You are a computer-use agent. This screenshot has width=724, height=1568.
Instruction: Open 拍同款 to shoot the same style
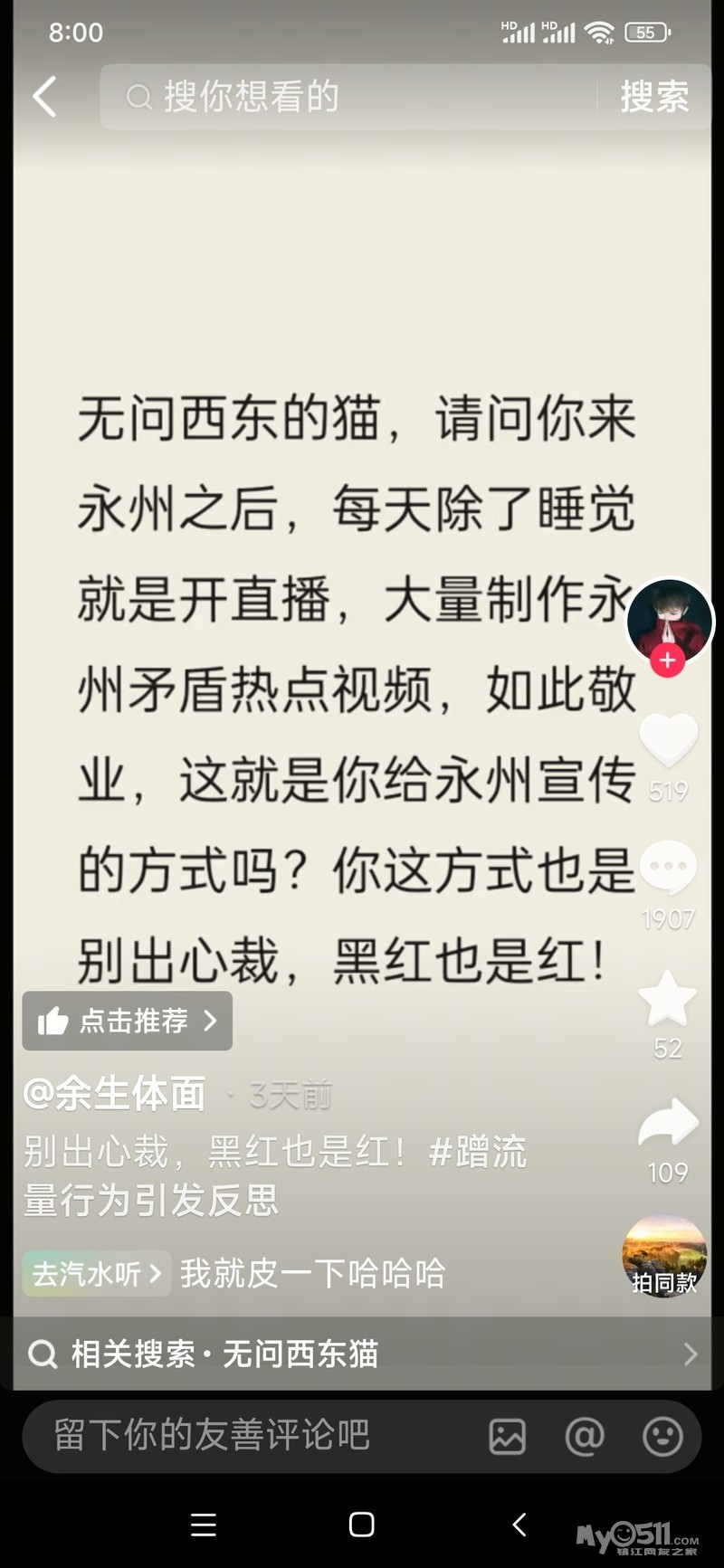tap(664, 1257)
